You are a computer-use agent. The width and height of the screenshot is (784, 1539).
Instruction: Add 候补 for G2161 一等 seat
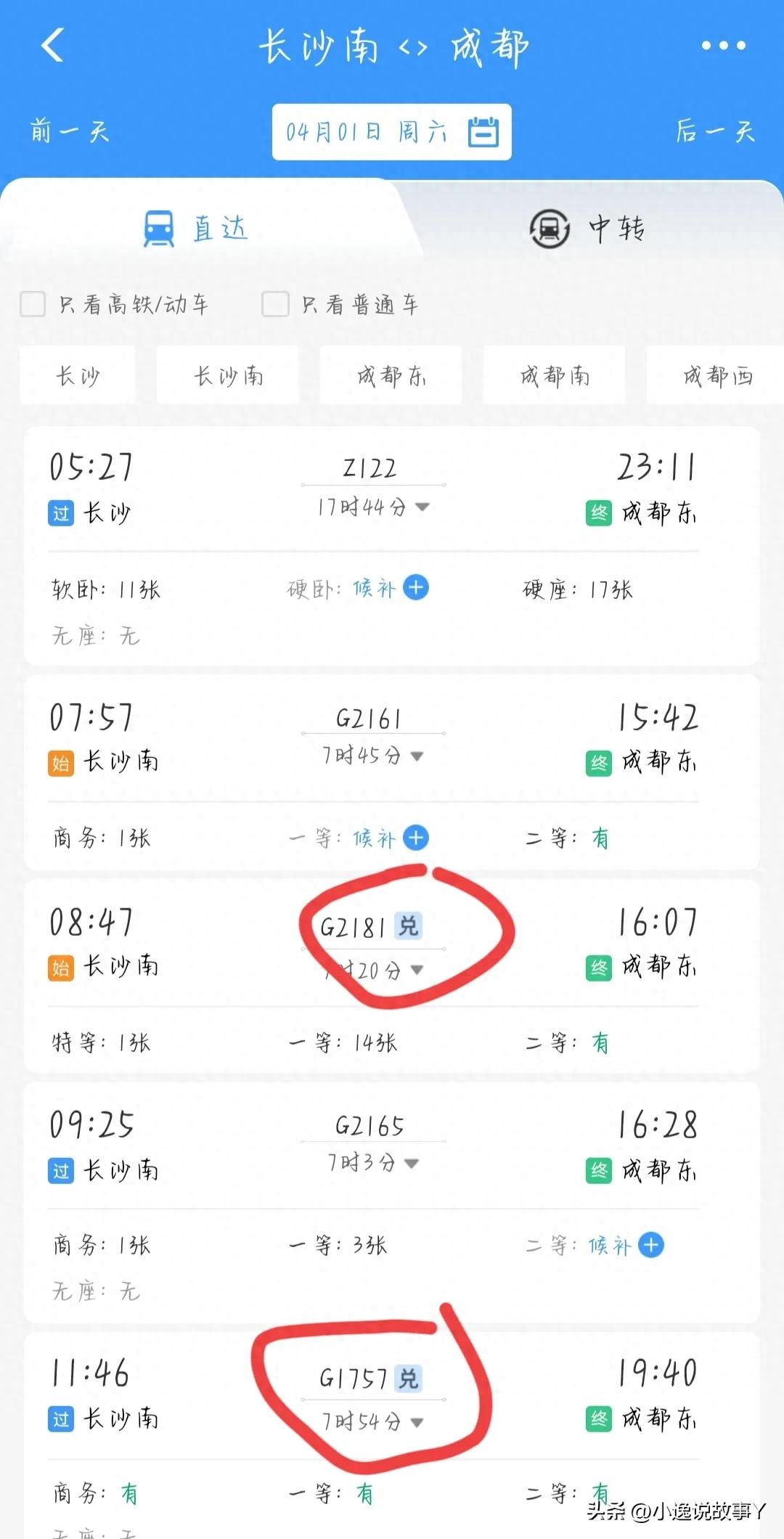tap(416, 838)
